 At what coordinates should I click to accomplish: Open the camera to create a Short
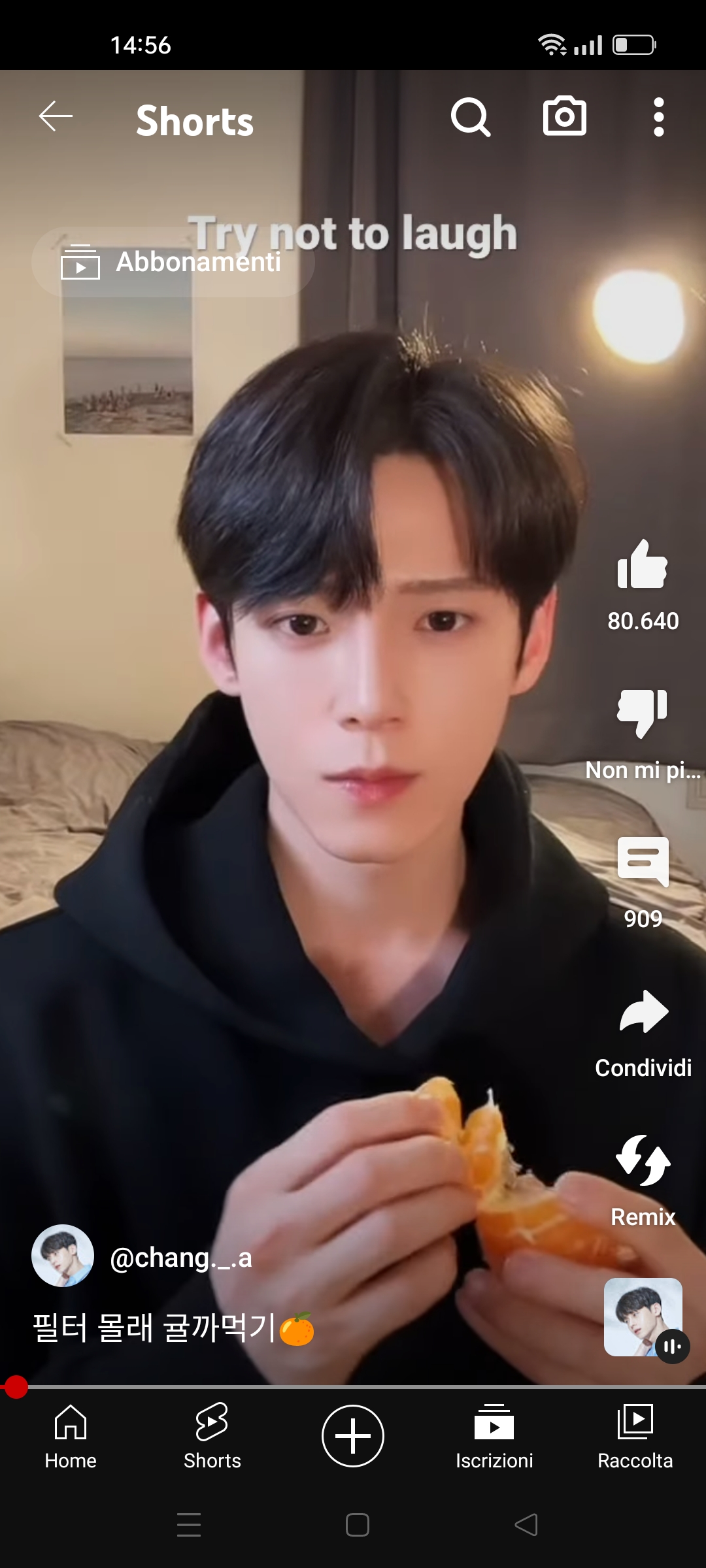tap(564, 117)
